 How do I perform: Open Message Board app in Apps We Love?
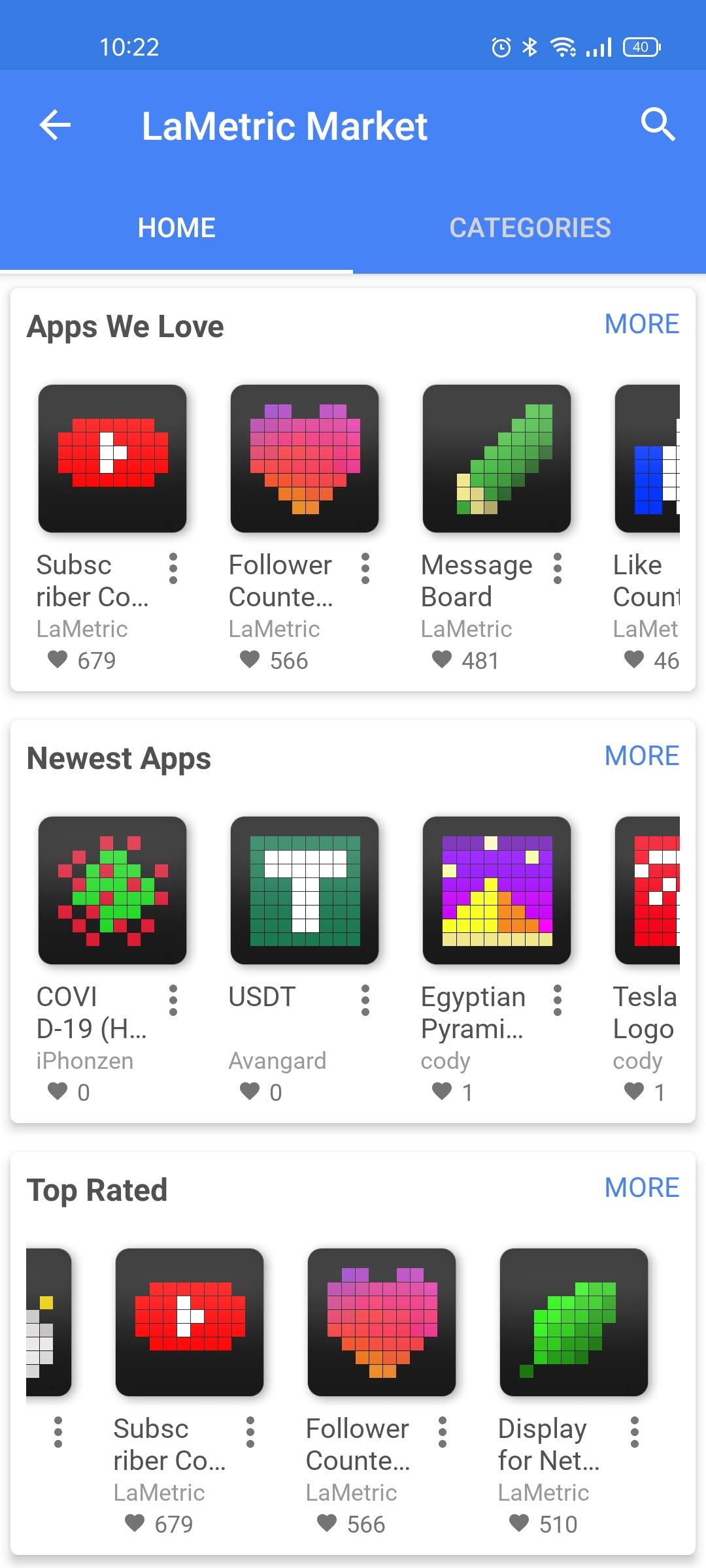[x=496, y=459]
